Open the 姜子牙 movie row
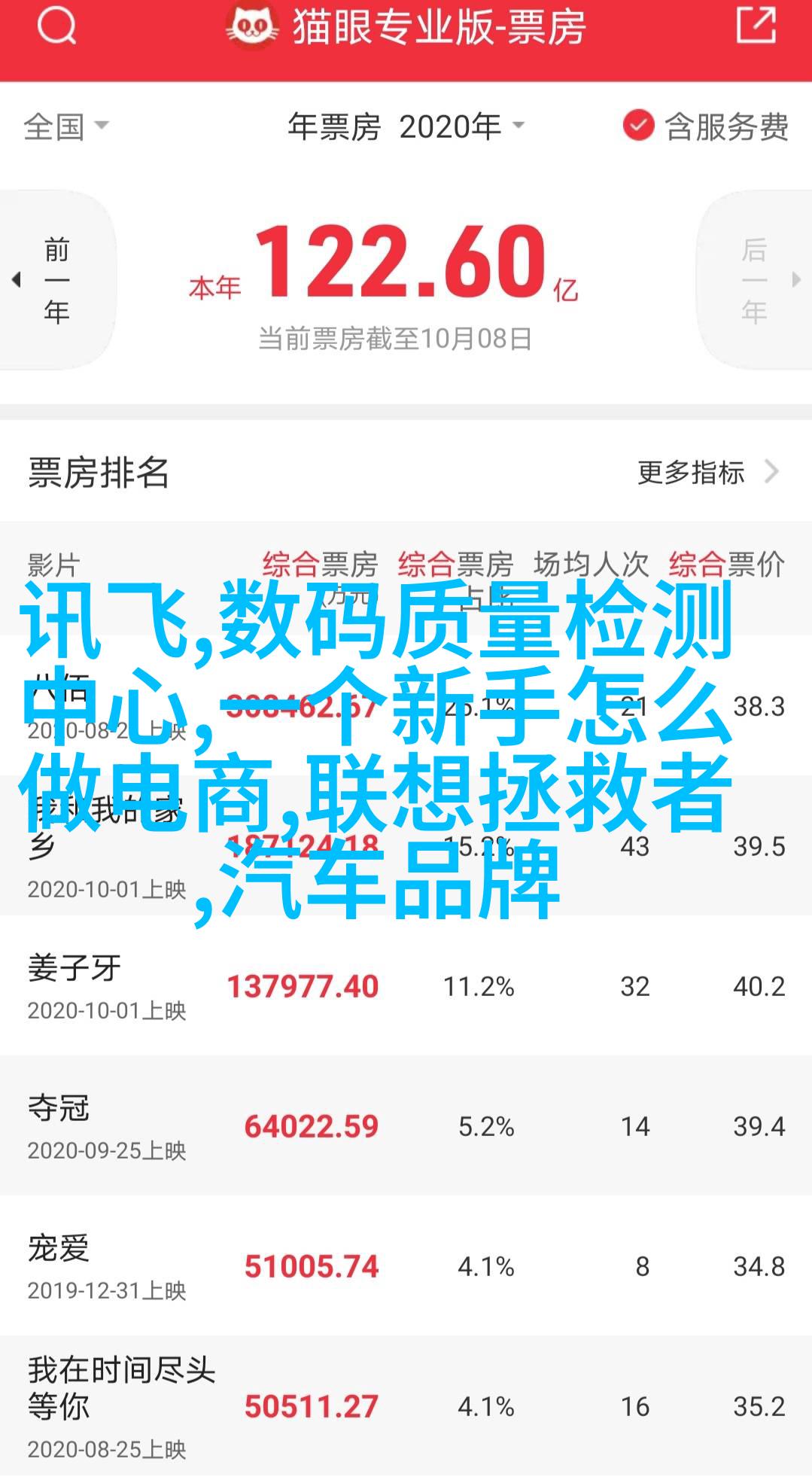Image resolution: width=812 pixels, height=1477 pixels. coord(406,985)
